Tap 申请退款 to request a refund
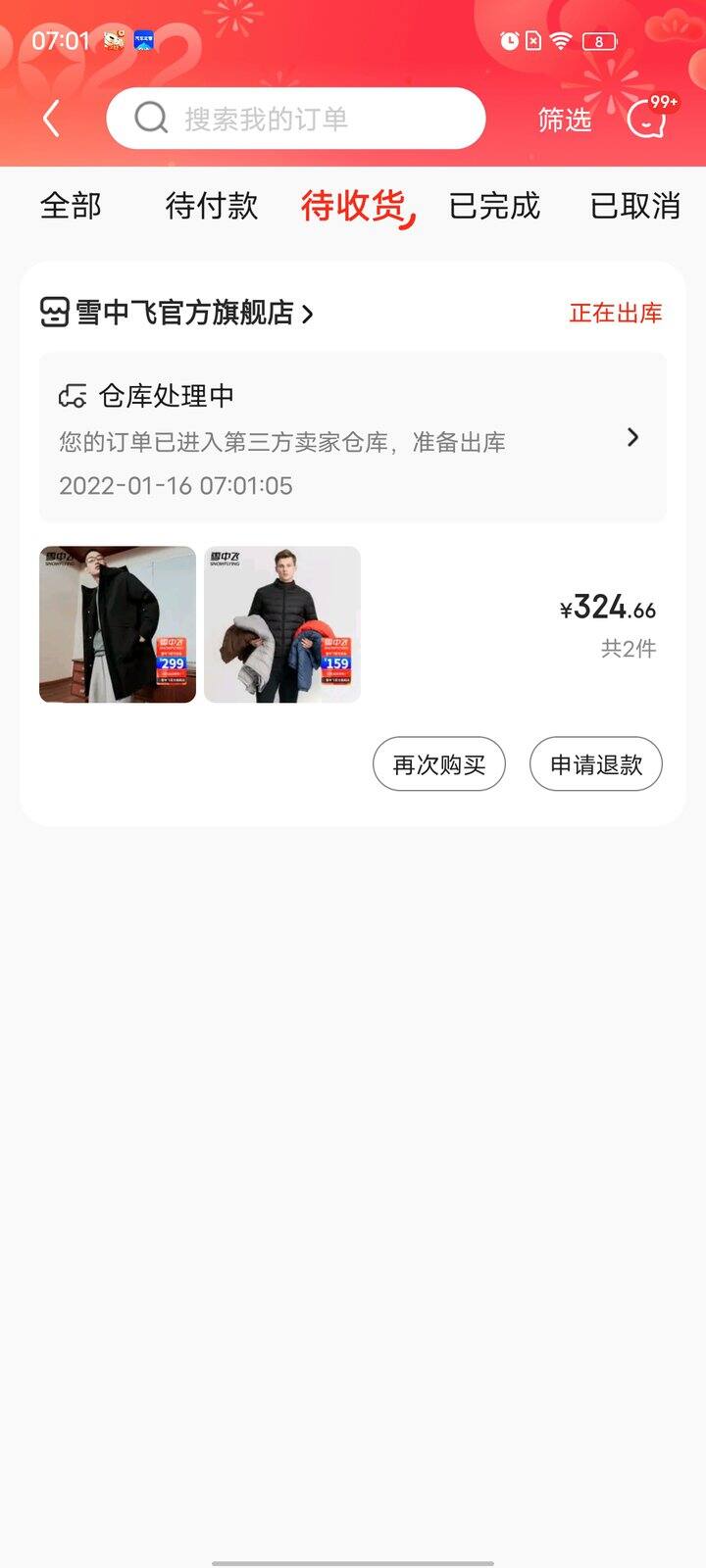706x1568 pixels. click(596, 764)
